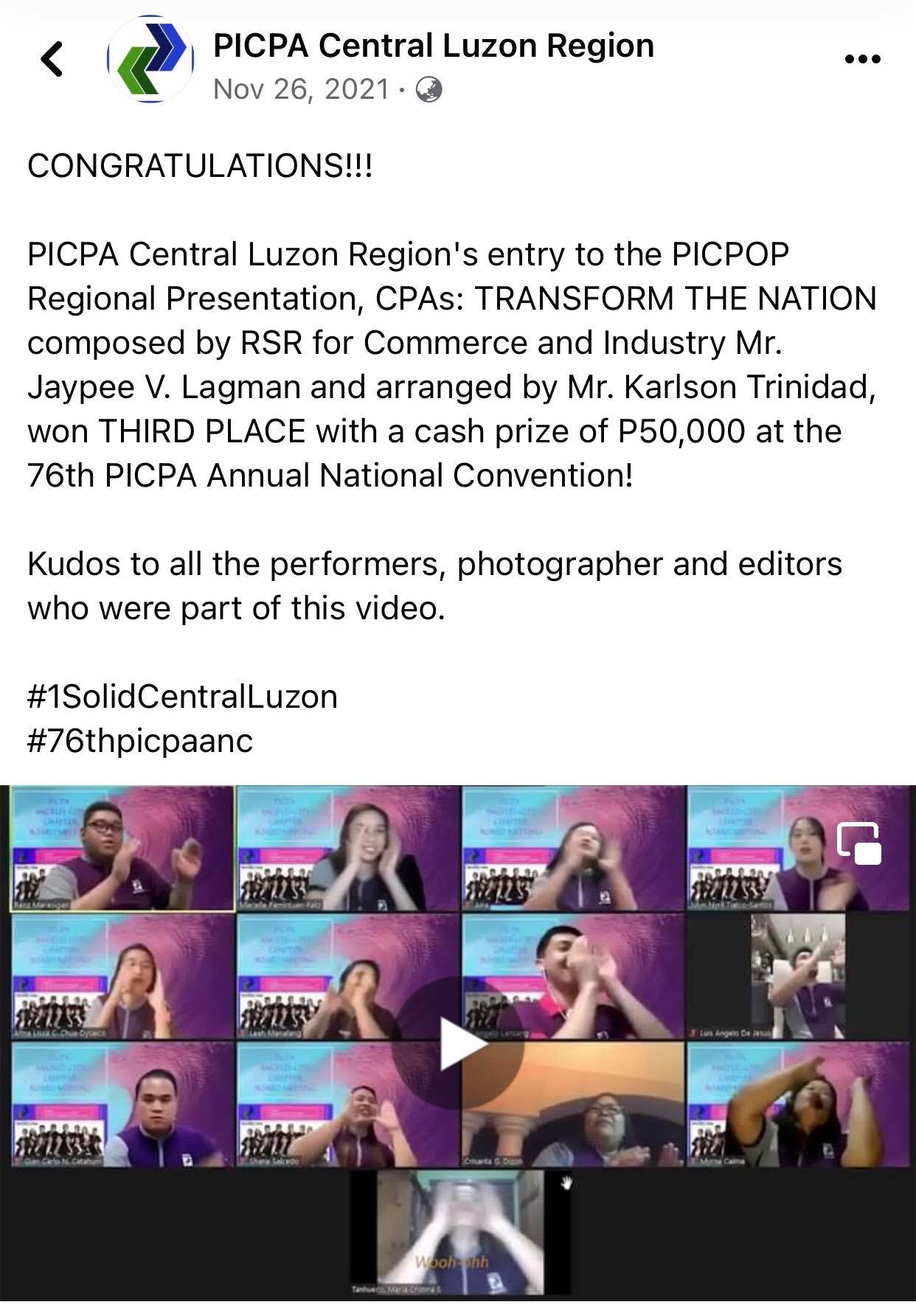The image size is (916, 1316).
Task: Open the #76thpicpaanc hashtag
Action: click(140, 740)
